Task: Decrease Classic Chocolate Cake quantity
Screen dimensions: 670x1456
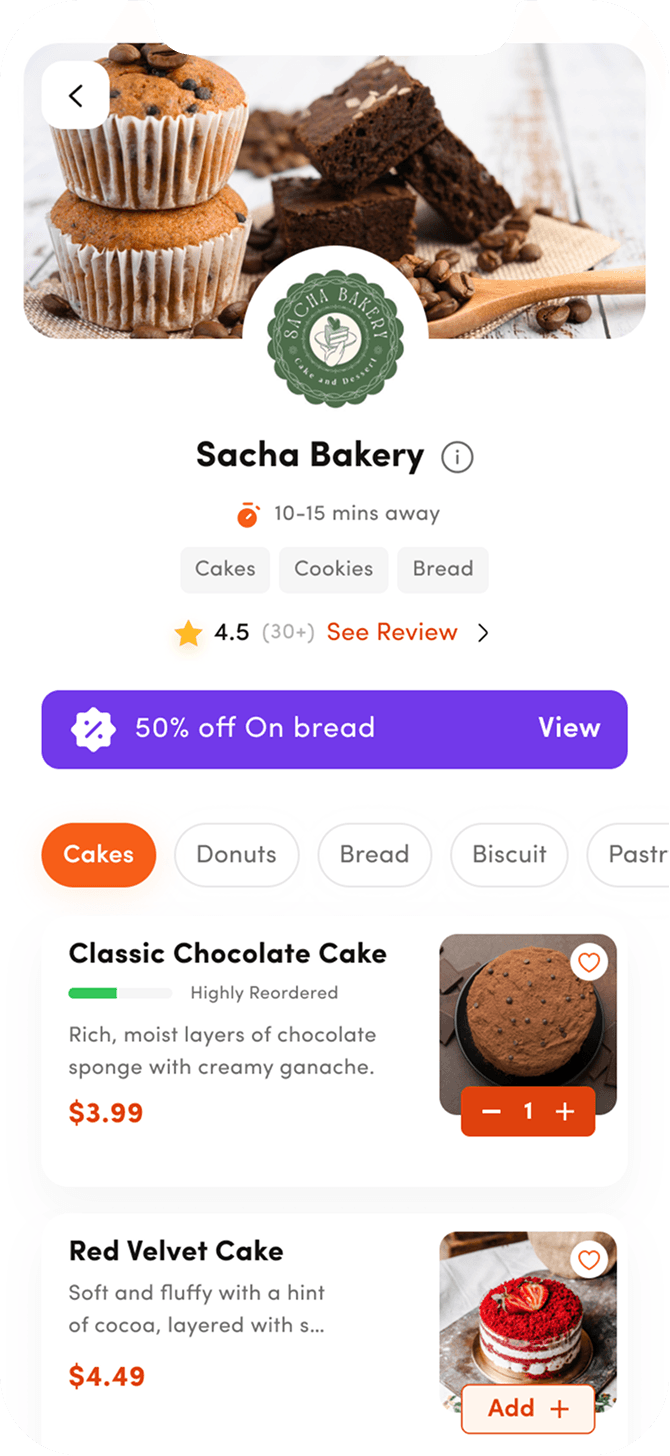Action: [491, 1111]
